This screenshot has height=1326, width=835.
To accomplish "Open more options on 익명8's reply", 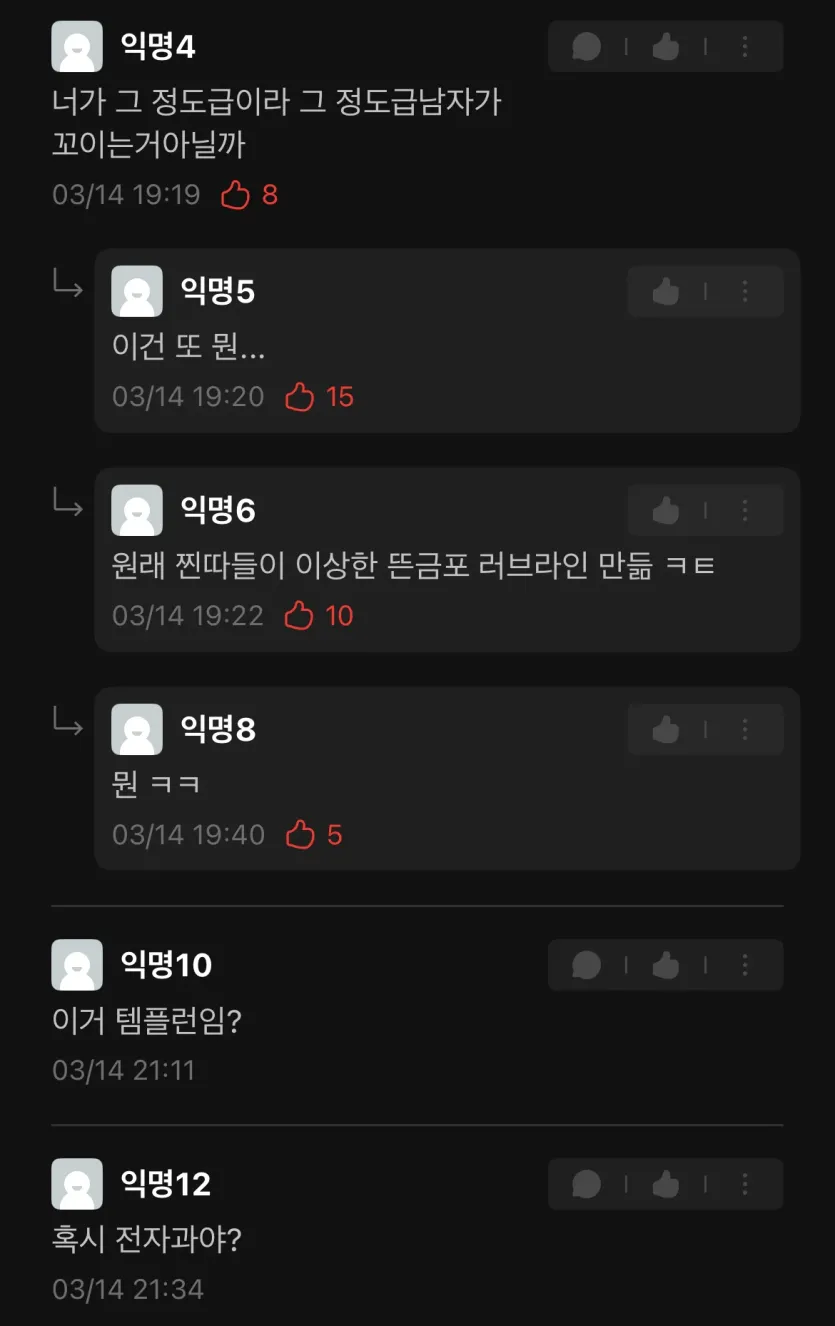I will coord(745,730).
